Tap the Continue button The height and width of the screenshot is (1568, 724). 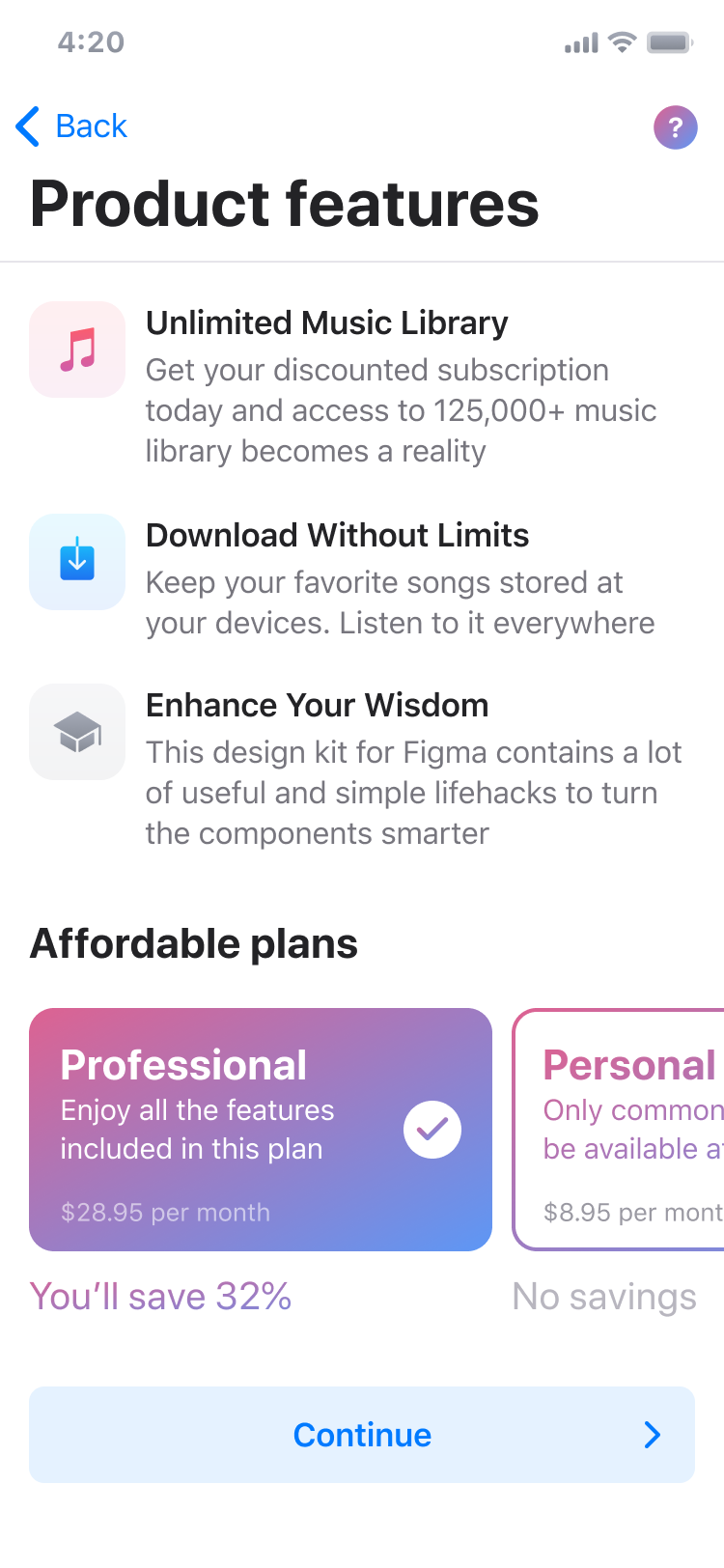tap(362, 1435)
